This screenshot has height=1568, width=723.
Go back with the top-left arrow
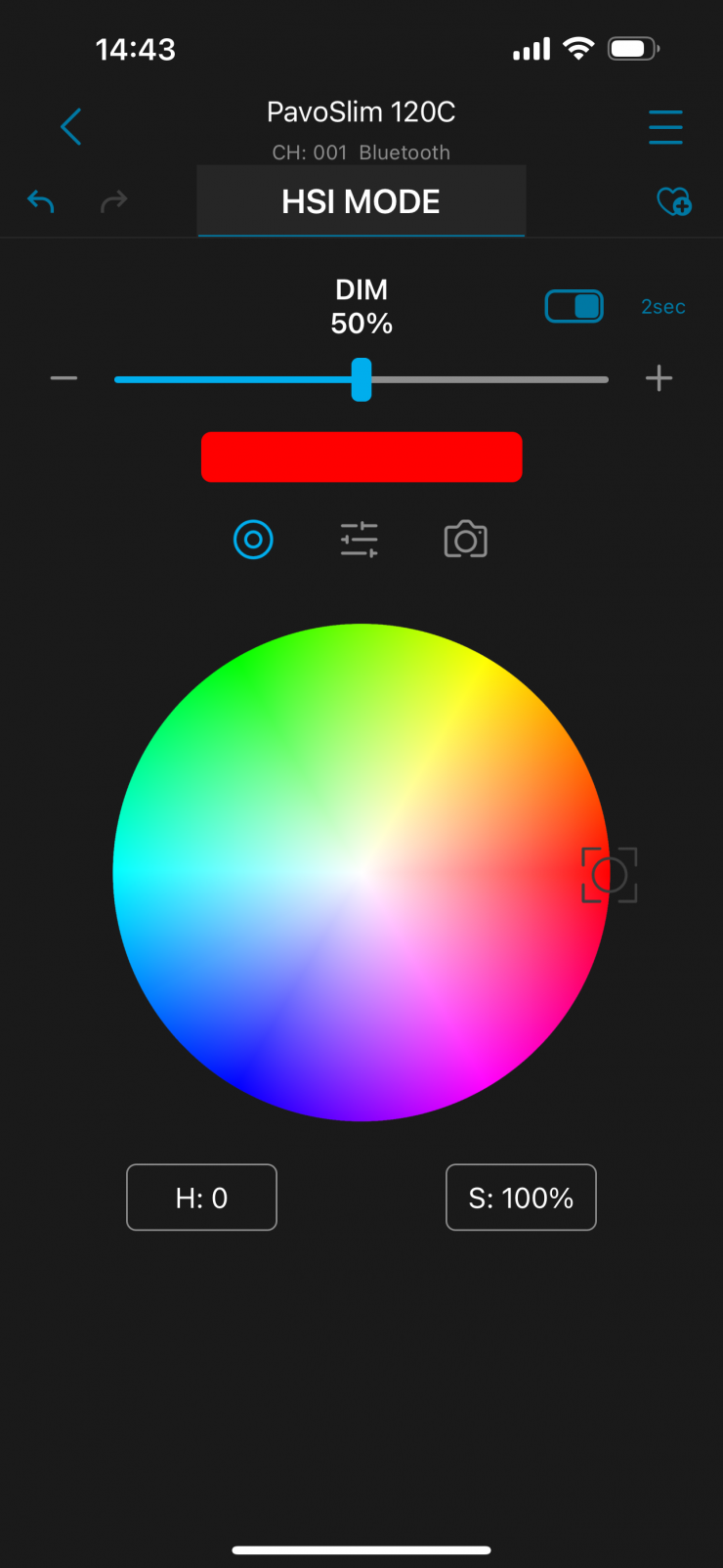pos(70,127)
